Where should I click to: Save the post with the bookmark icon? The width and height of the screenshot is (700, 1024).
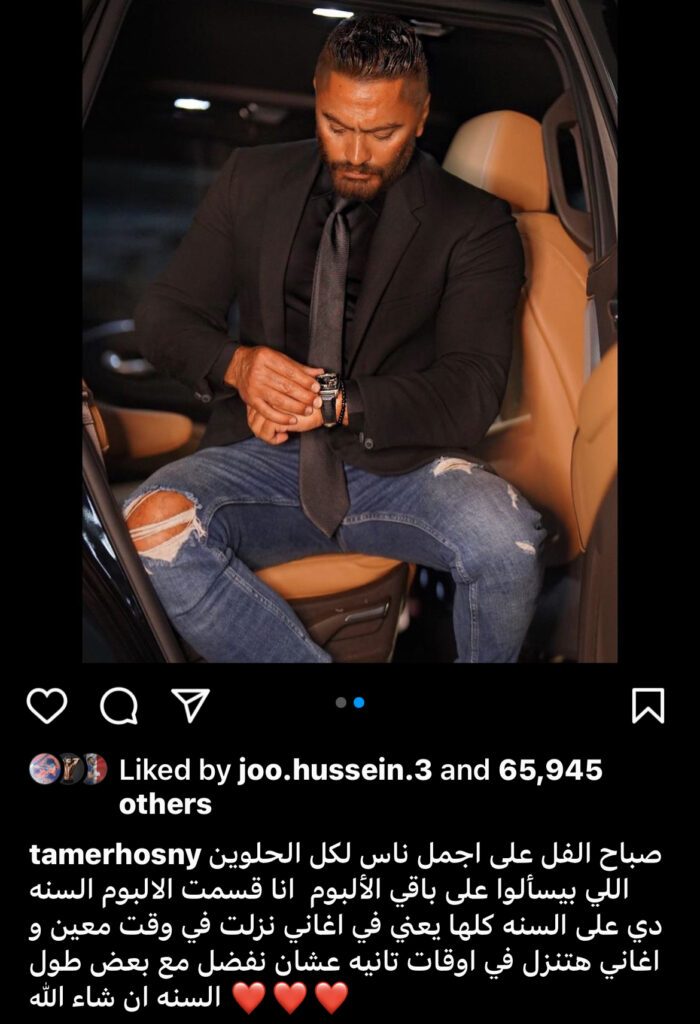tap(648, 706)
